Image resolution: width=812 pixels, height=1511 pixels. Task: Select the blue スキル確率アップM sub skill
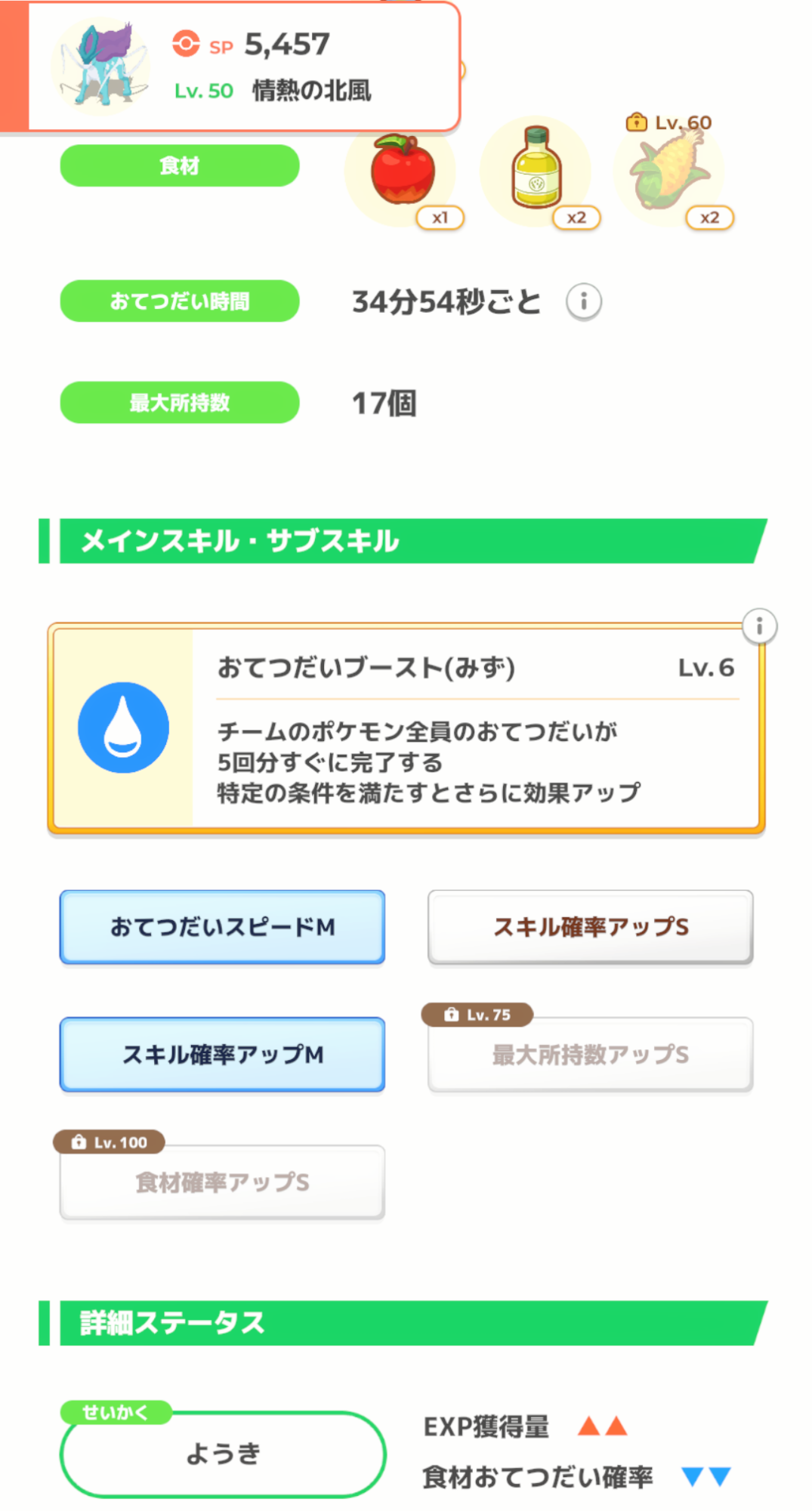(x=222, y=1054)
